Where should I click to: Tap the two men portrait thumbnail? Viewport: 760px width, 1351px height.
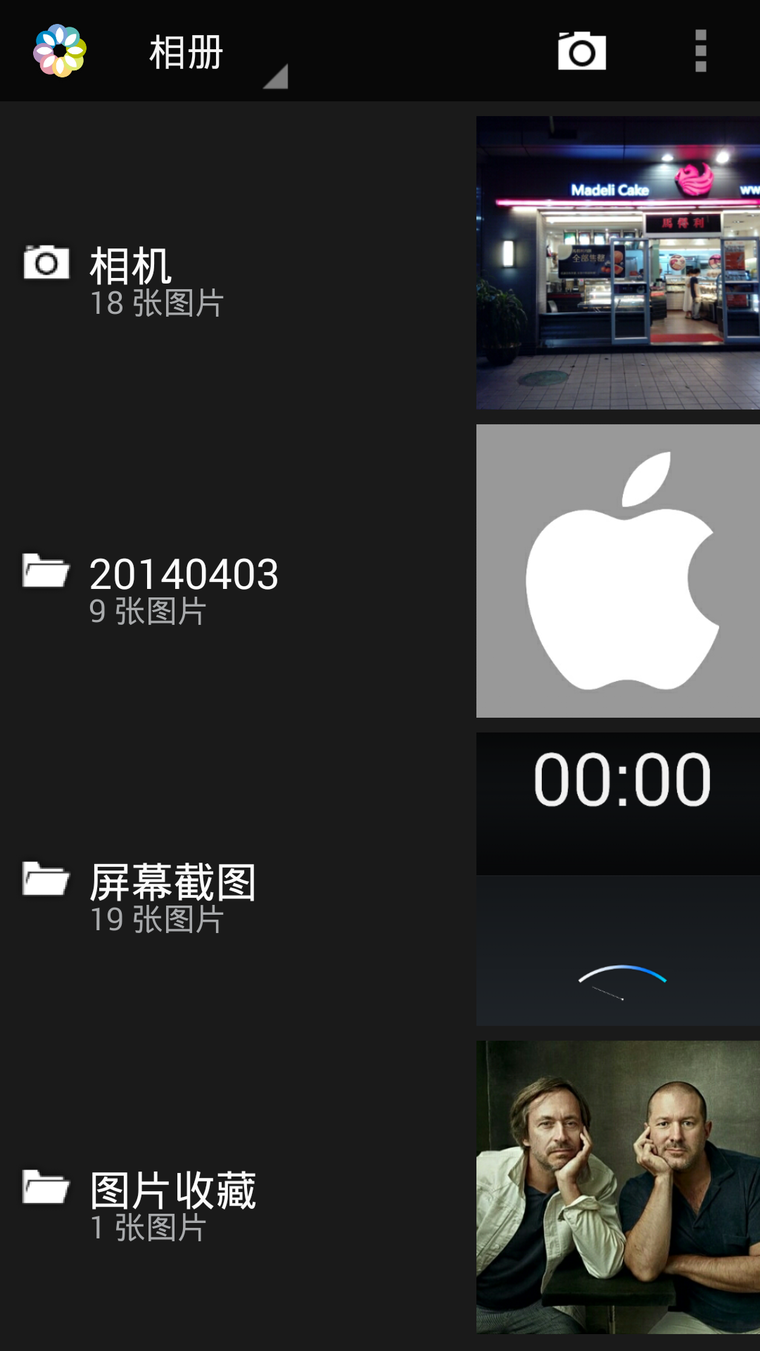pos(618,1187)
